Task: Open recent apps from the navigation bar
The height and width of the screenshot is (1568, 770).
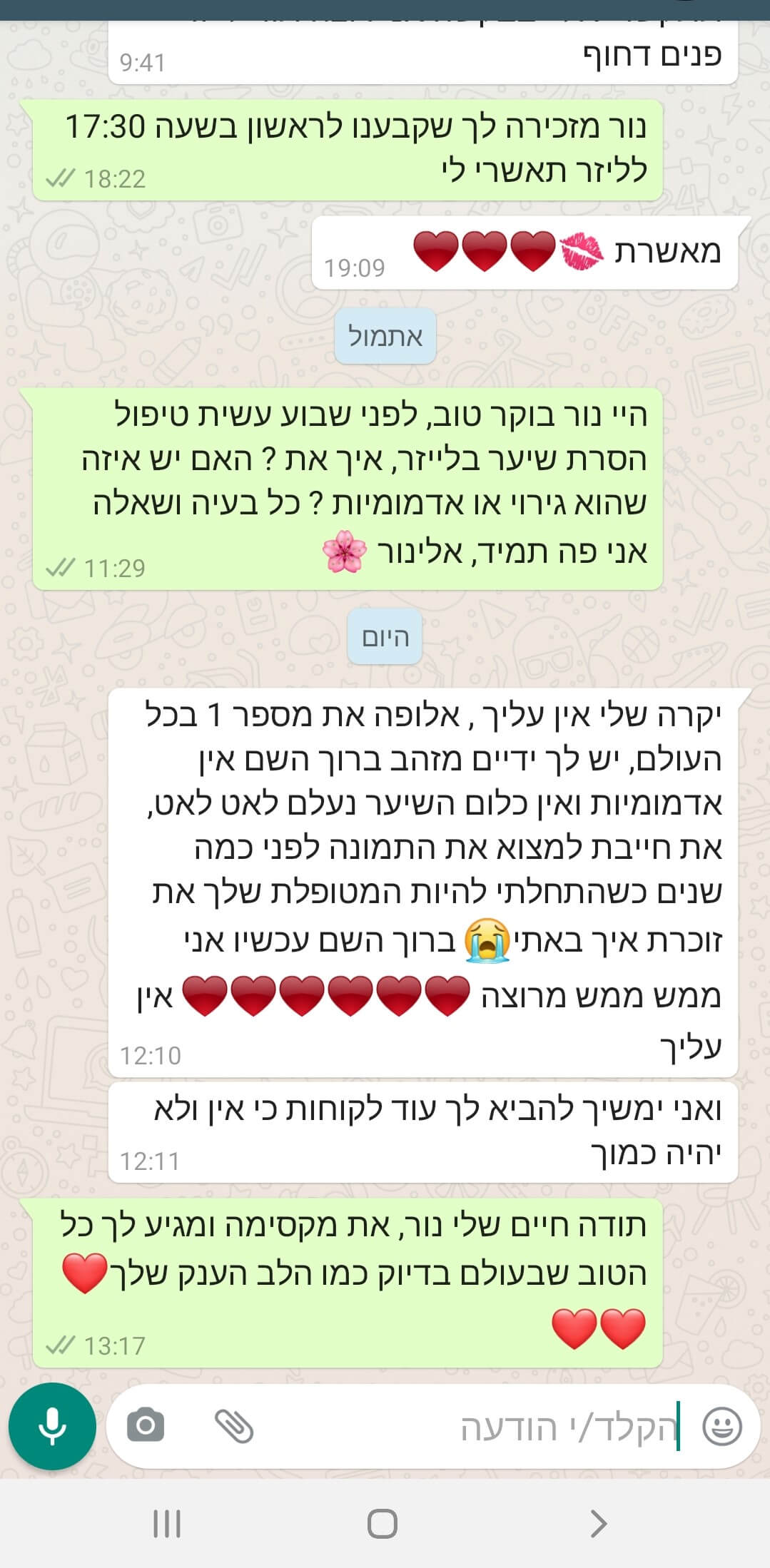Action: [x=167, y=1524]
